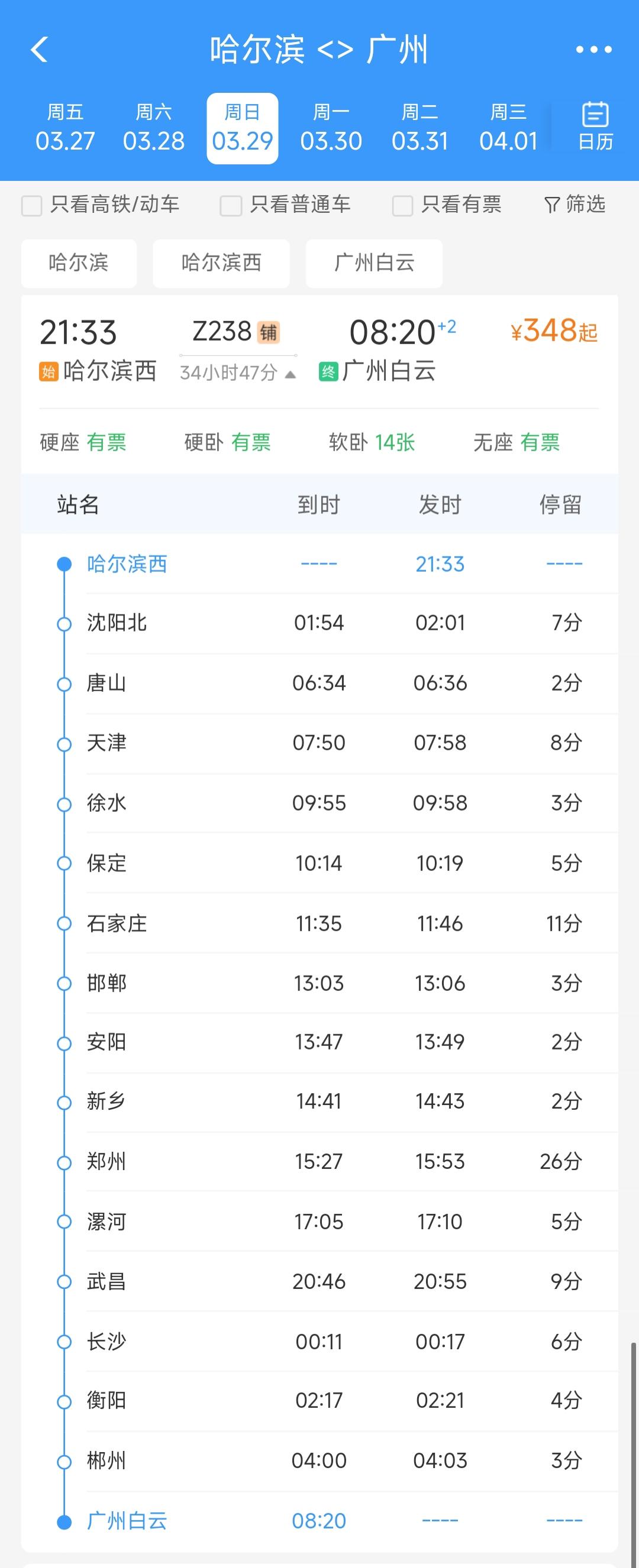Image resolution: width=639 pixels, height=1568 pixels.
Task: Tap the blue departure dot on timeline
Action: [63, 563]
